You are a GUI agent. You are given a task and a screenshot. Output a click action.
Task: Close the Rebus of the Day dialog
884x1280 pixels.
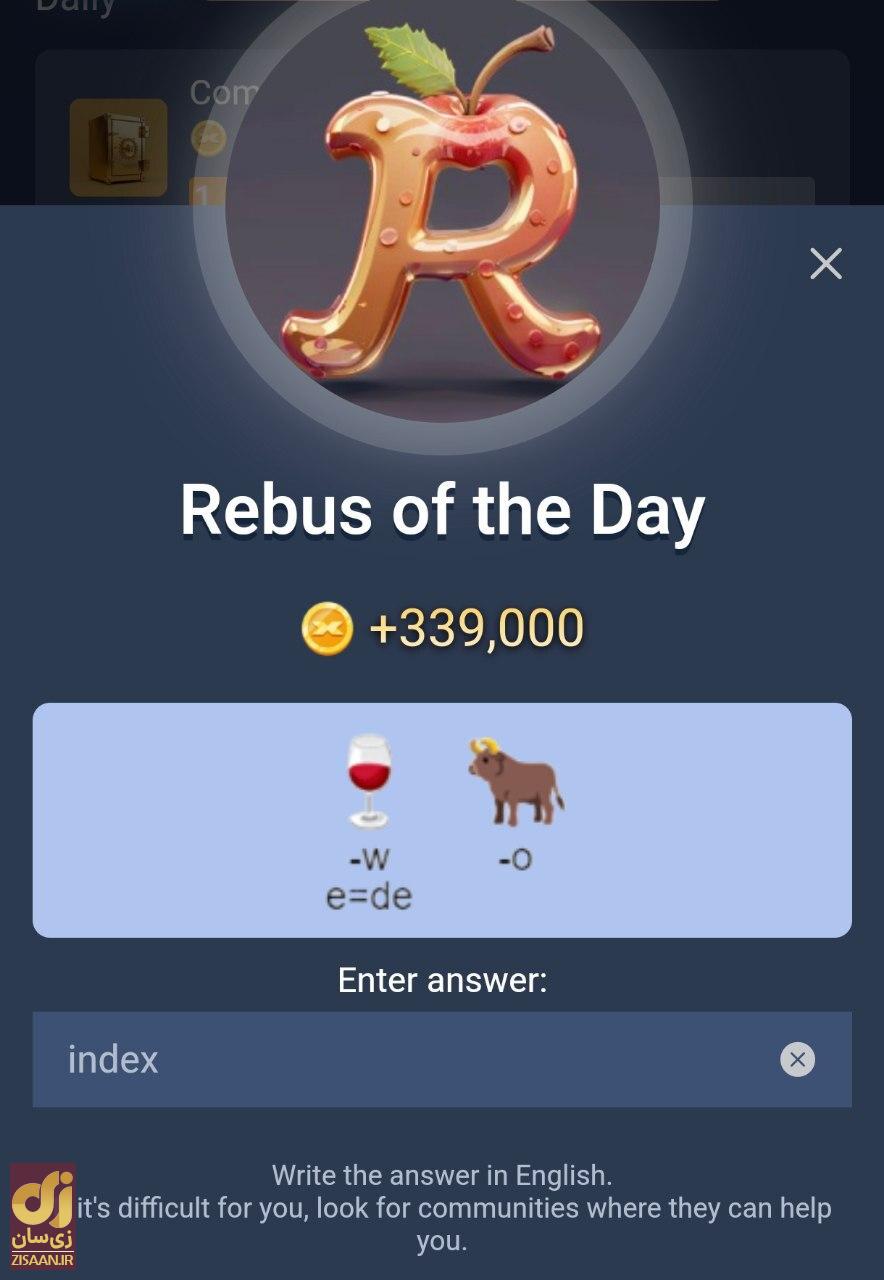coord(825,264)
